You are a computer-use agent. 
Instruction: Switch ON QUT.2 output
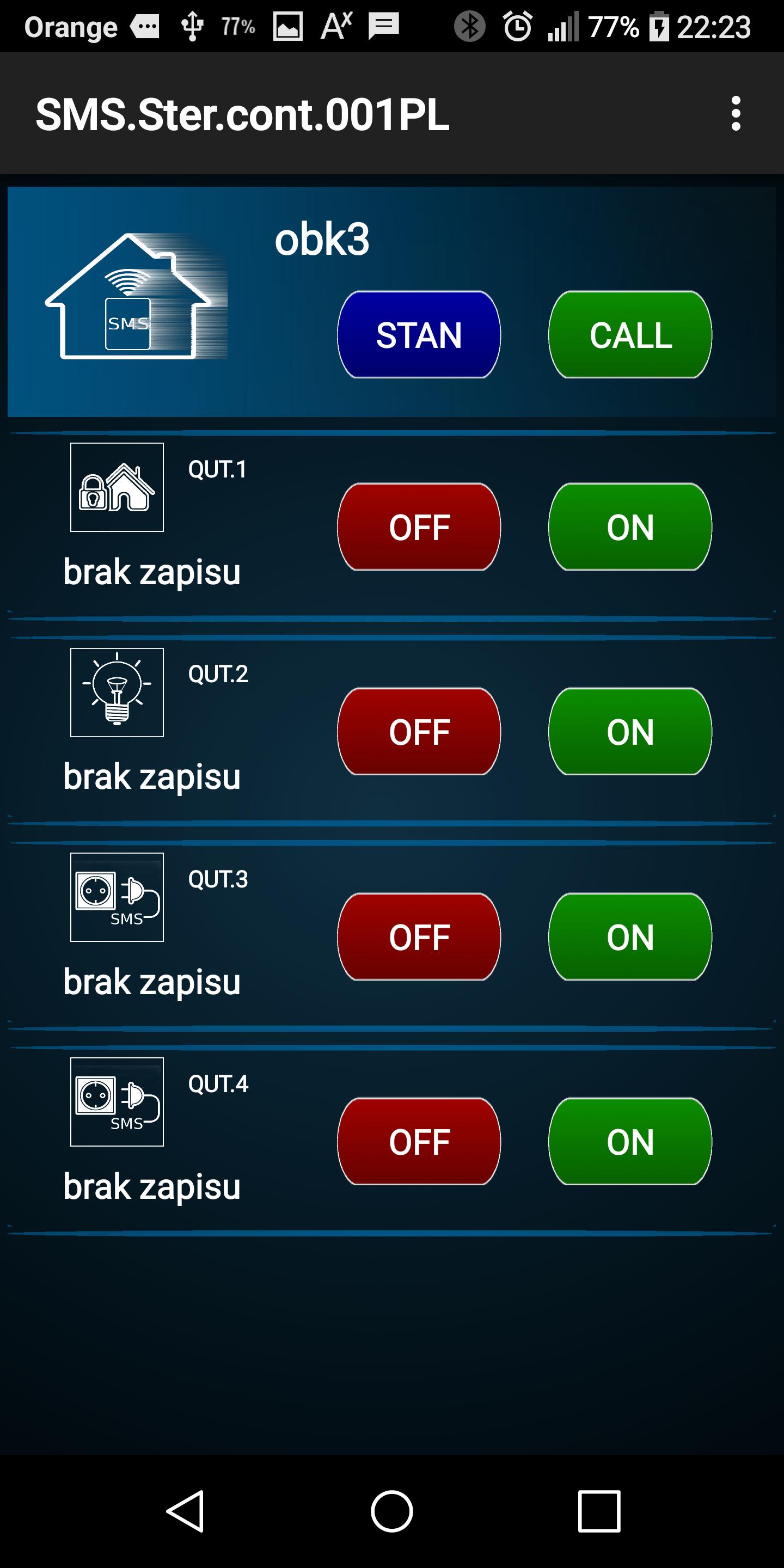click(630, 732)
